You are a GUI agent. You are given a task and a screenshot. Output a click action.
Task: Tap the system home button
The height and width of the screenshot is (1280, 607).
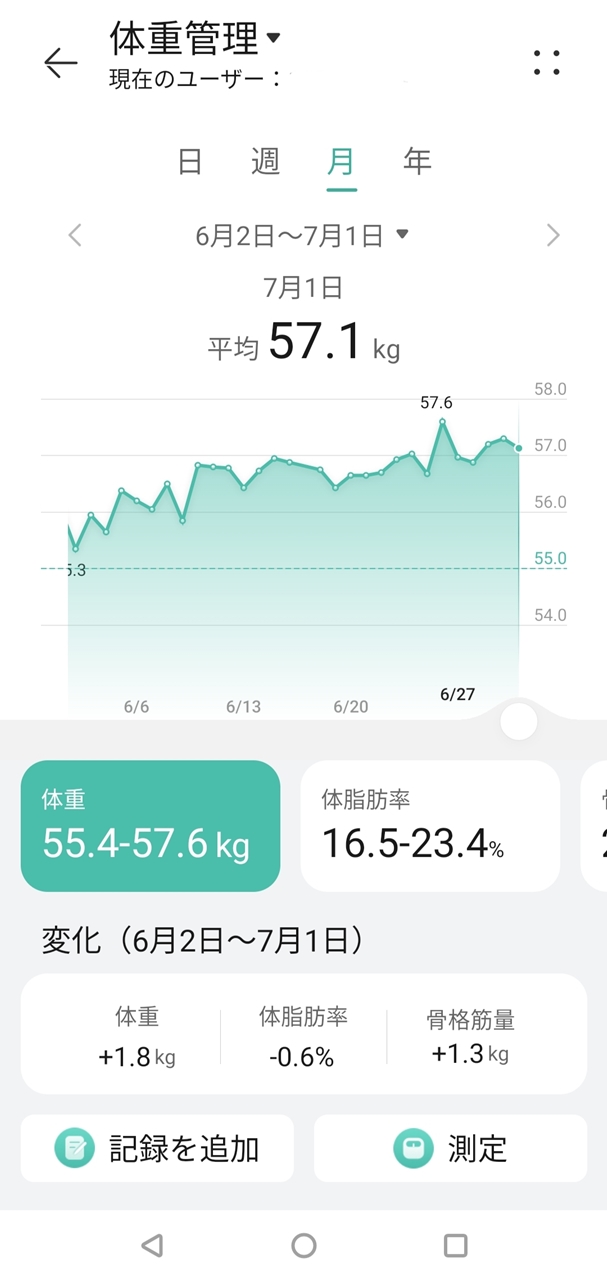304,1245
